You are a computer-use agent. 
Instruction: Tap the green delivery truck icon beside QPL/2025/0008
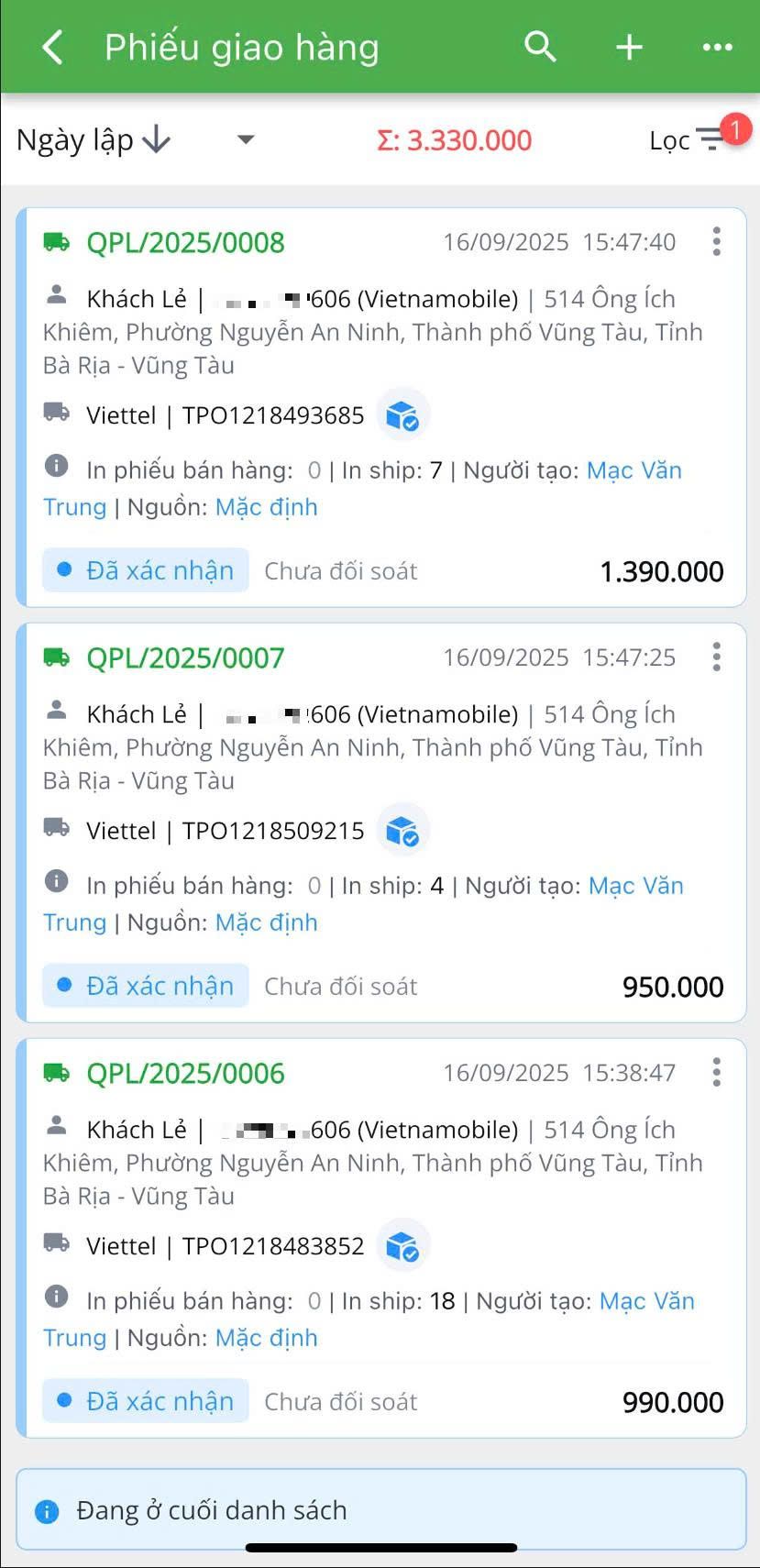pos(57,242)
